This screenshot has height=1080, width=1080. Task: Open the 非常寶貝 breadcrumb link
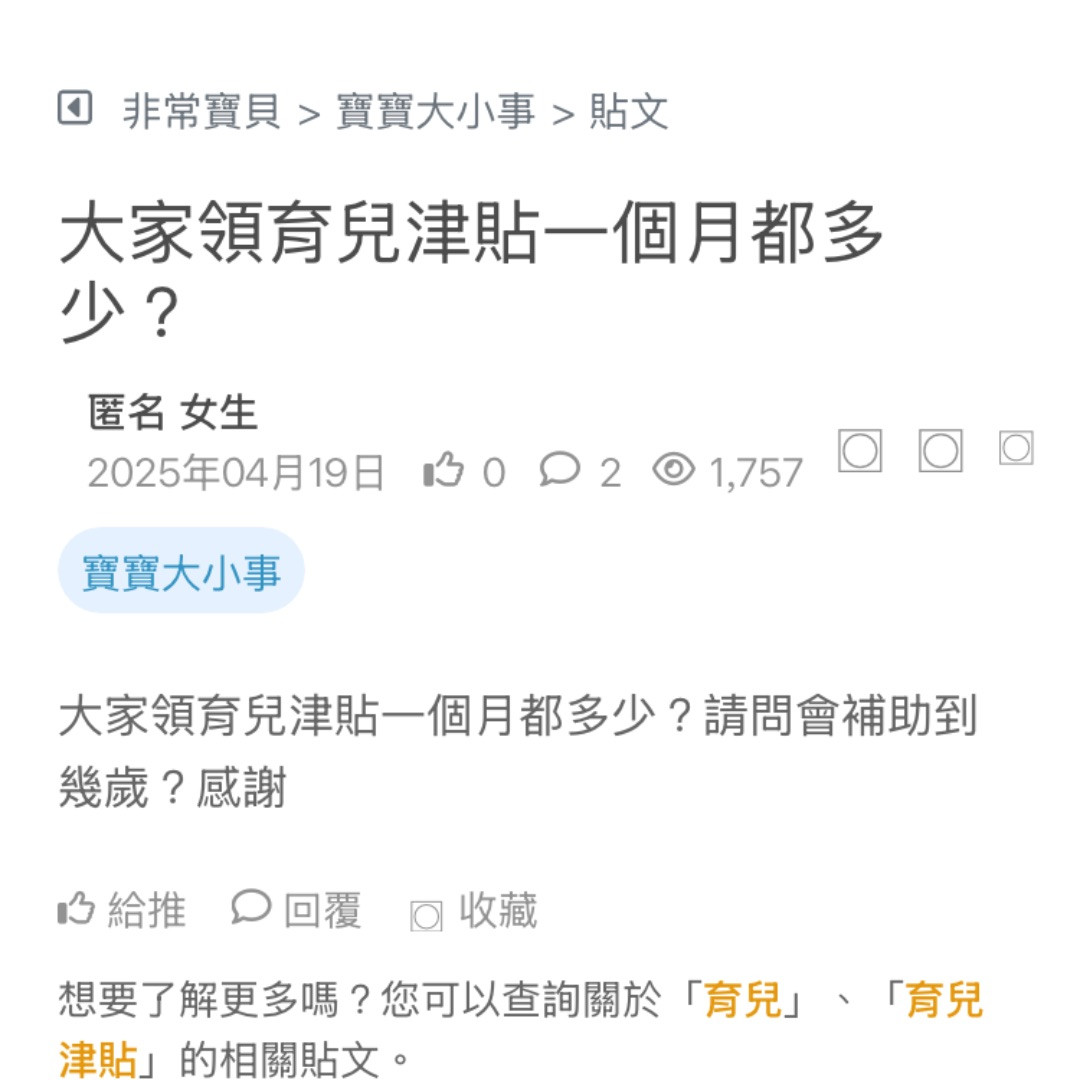[201, 111]
